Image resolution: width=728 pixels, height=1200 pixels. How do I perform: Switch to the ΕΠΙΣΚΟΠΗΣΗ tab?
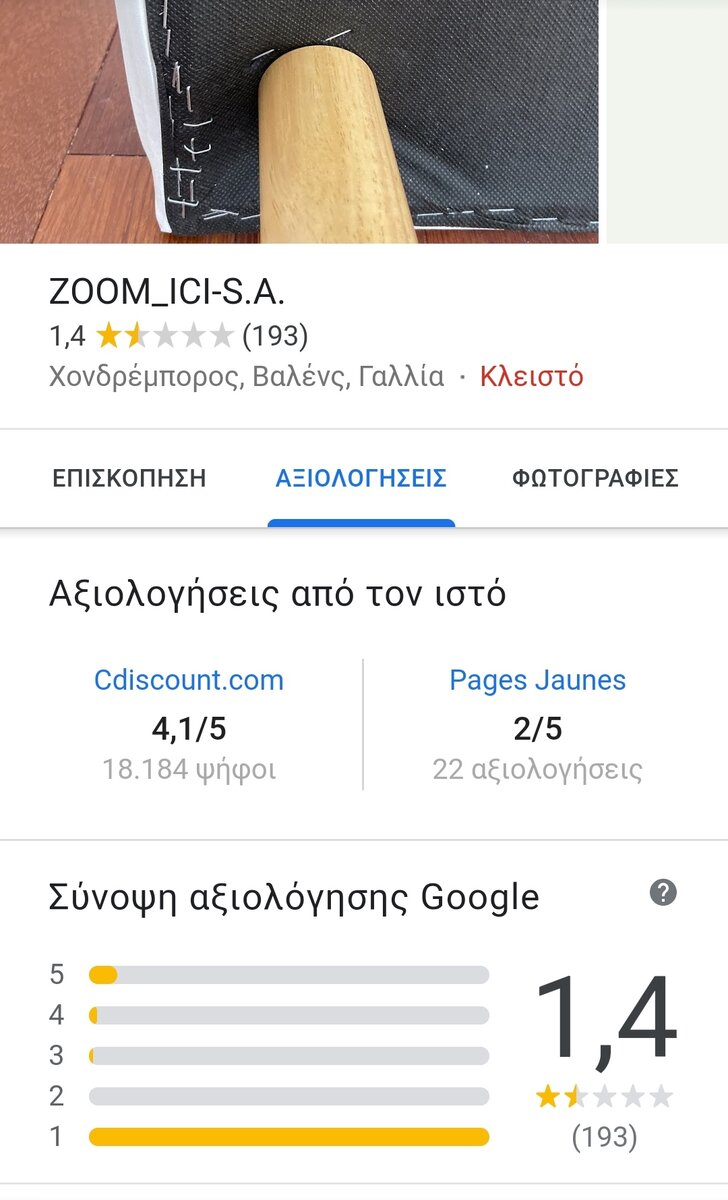click(x=129, y=478)
